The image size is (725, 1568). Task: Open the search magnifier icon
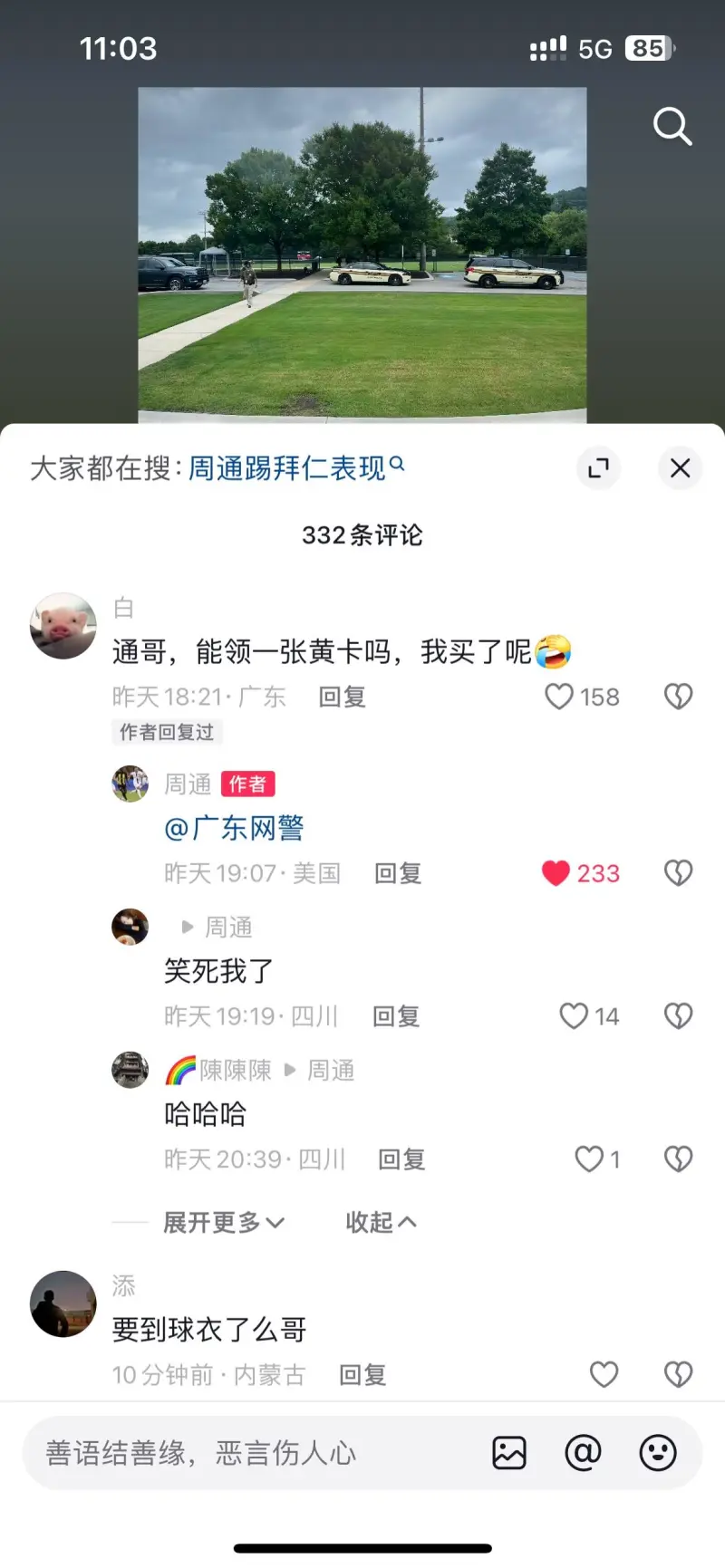click(672, 126)
